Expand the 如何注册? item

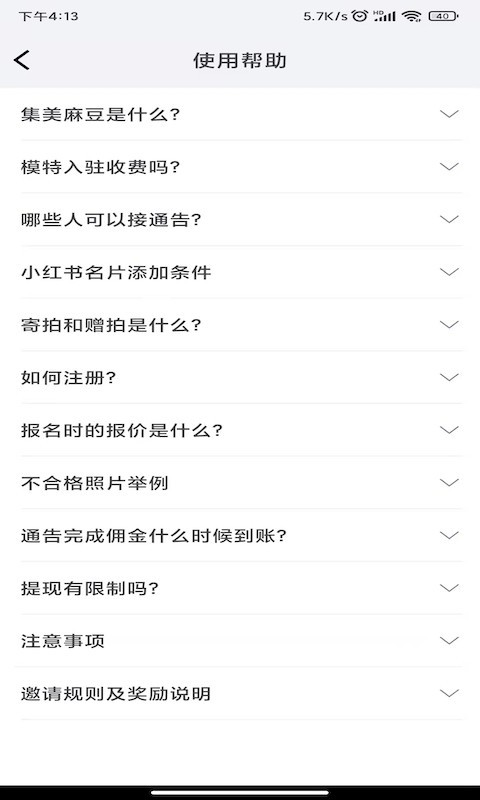click(x=240, y=378)
